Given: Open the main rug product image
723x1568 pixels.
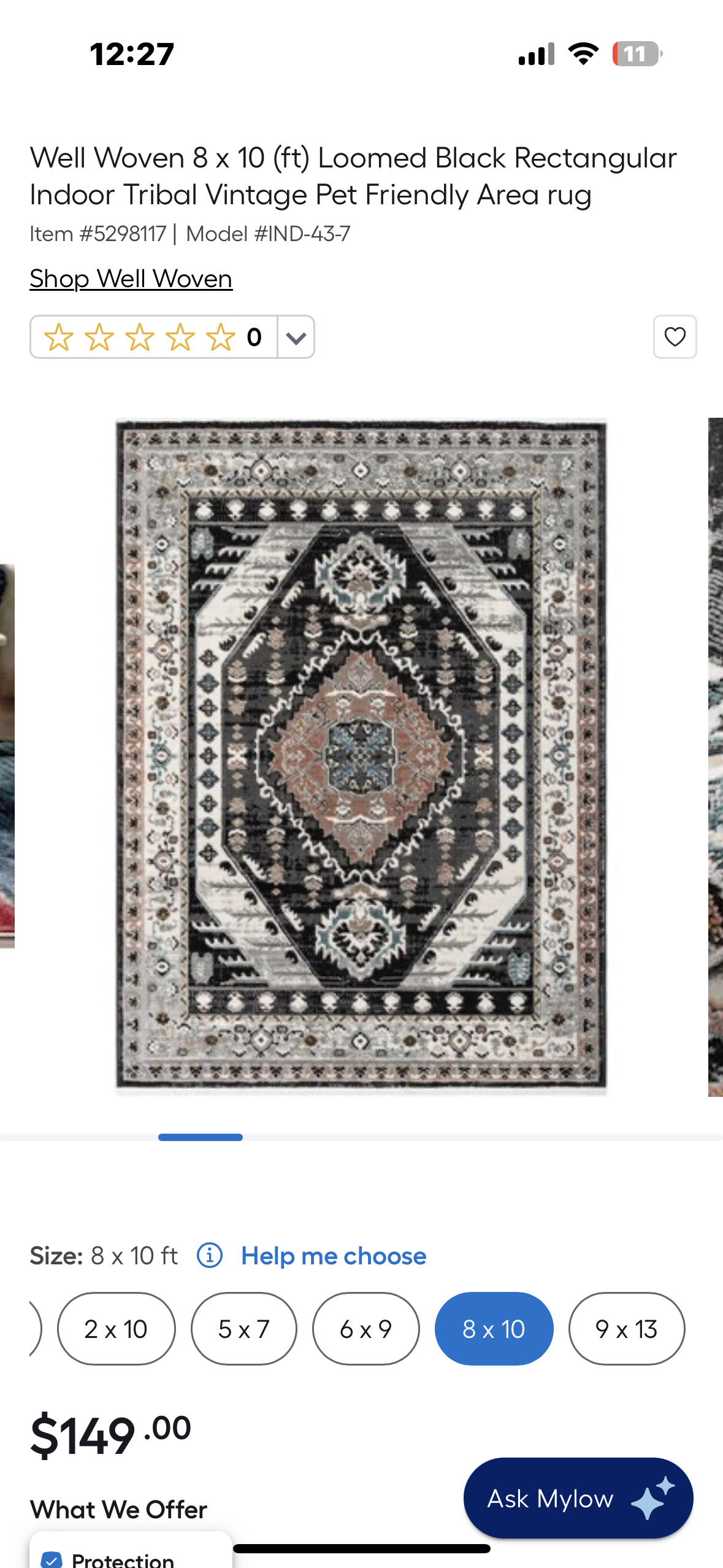Looking at the screenshot, I should pyautogui.click(x=361, y=756).
